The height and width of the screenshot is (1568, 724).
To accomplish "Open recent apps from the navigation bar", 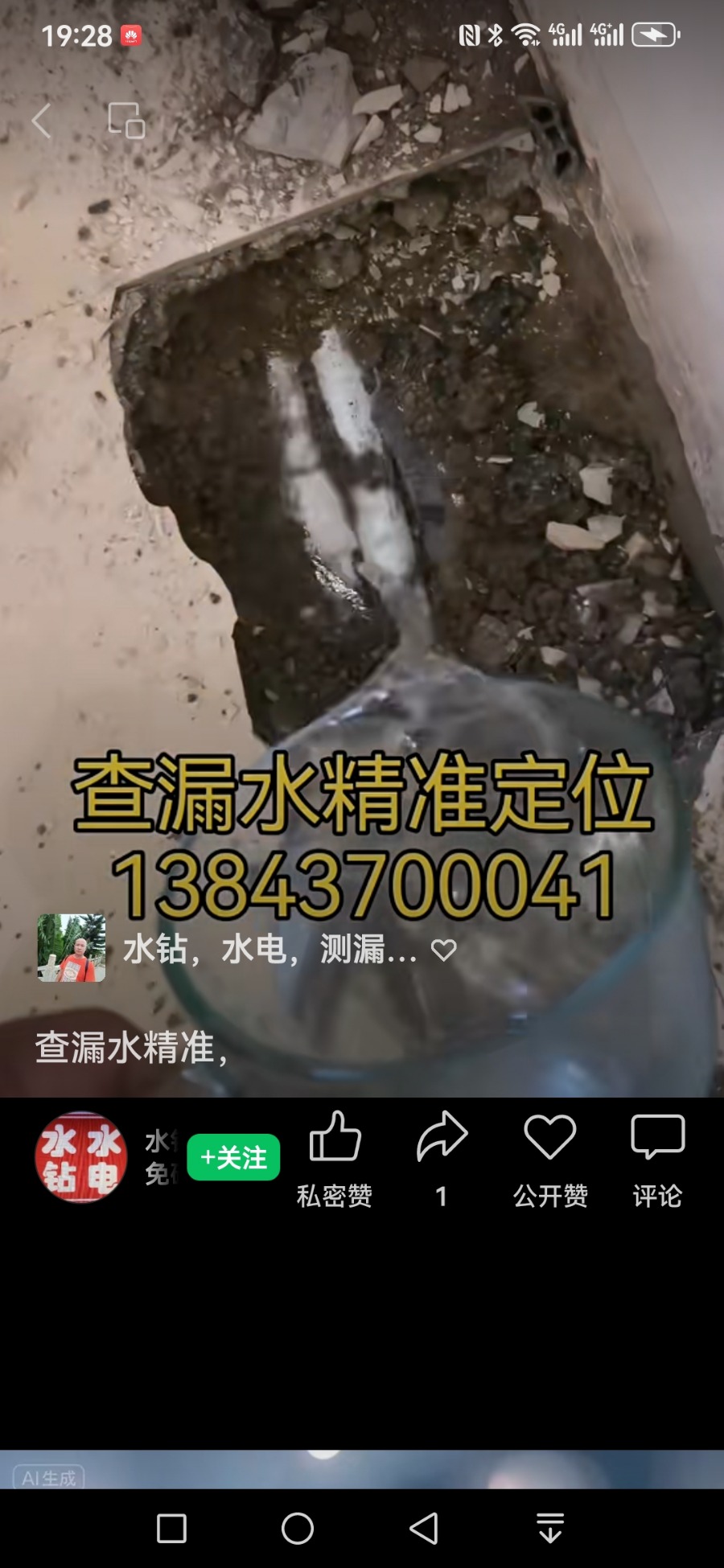I will point(171,1528).
